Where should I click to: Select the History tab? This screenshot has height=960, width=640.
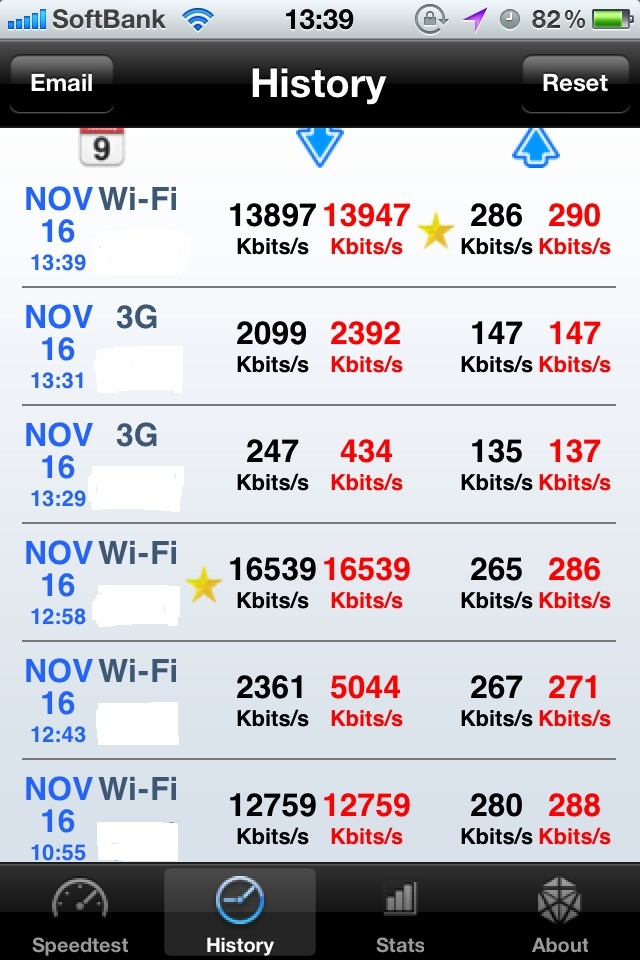point(240,914)
